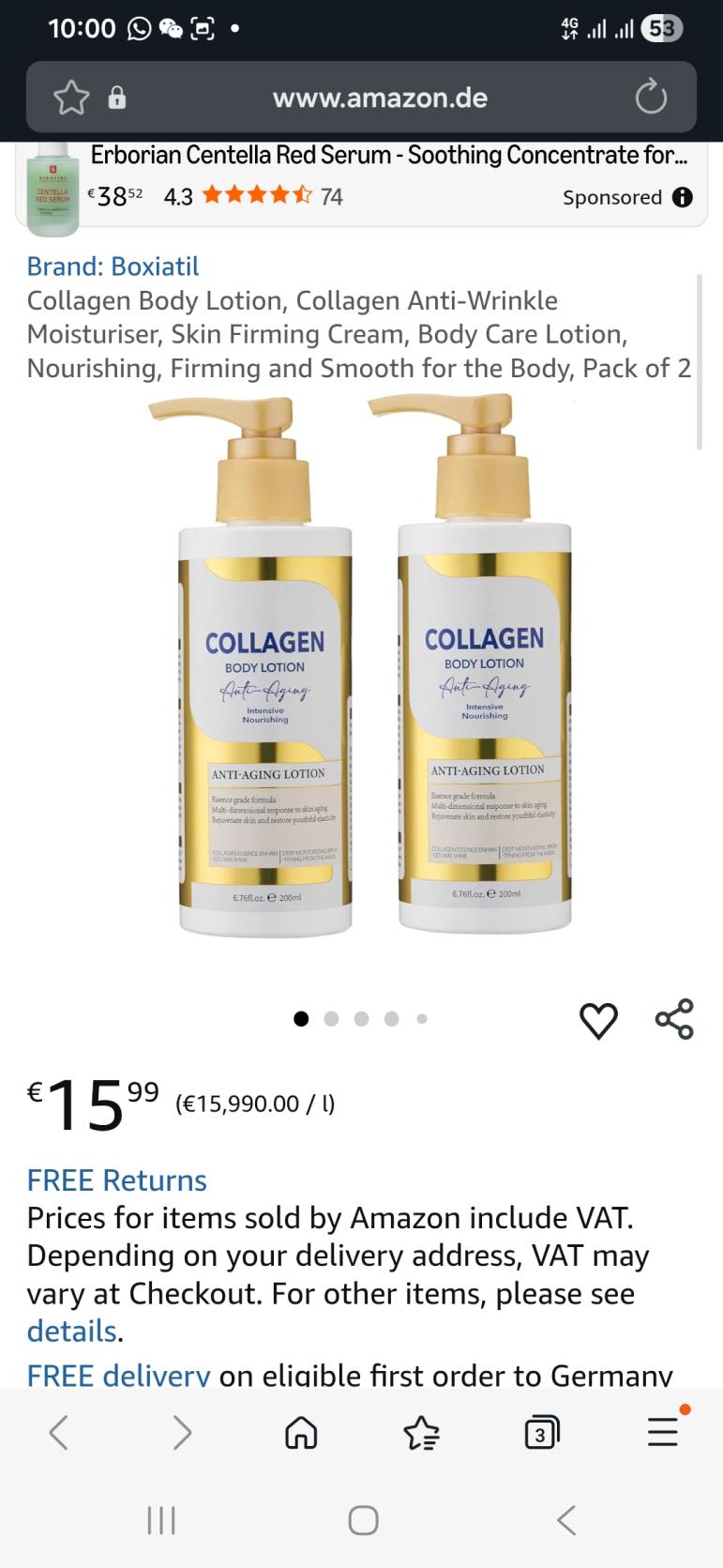Viewport: 723px width, 1568px height.
Task: Visit the Boxiatil brand page
Action: 113,266
